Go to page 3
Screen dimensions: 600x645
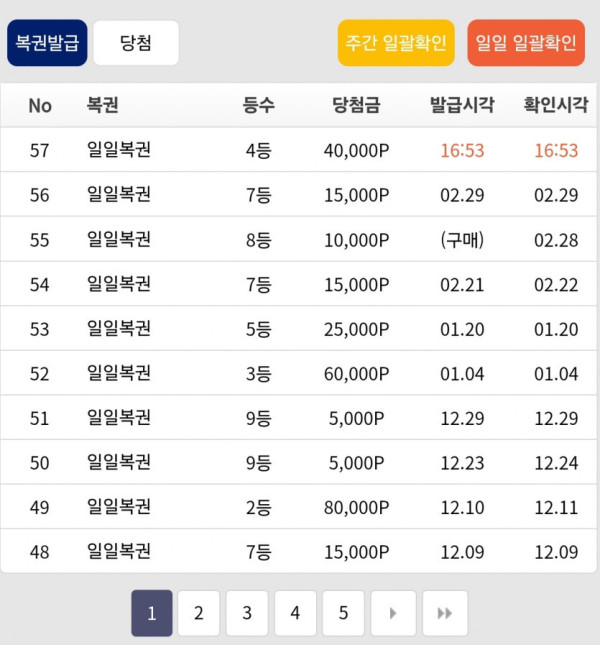click(x=247, y=613)
